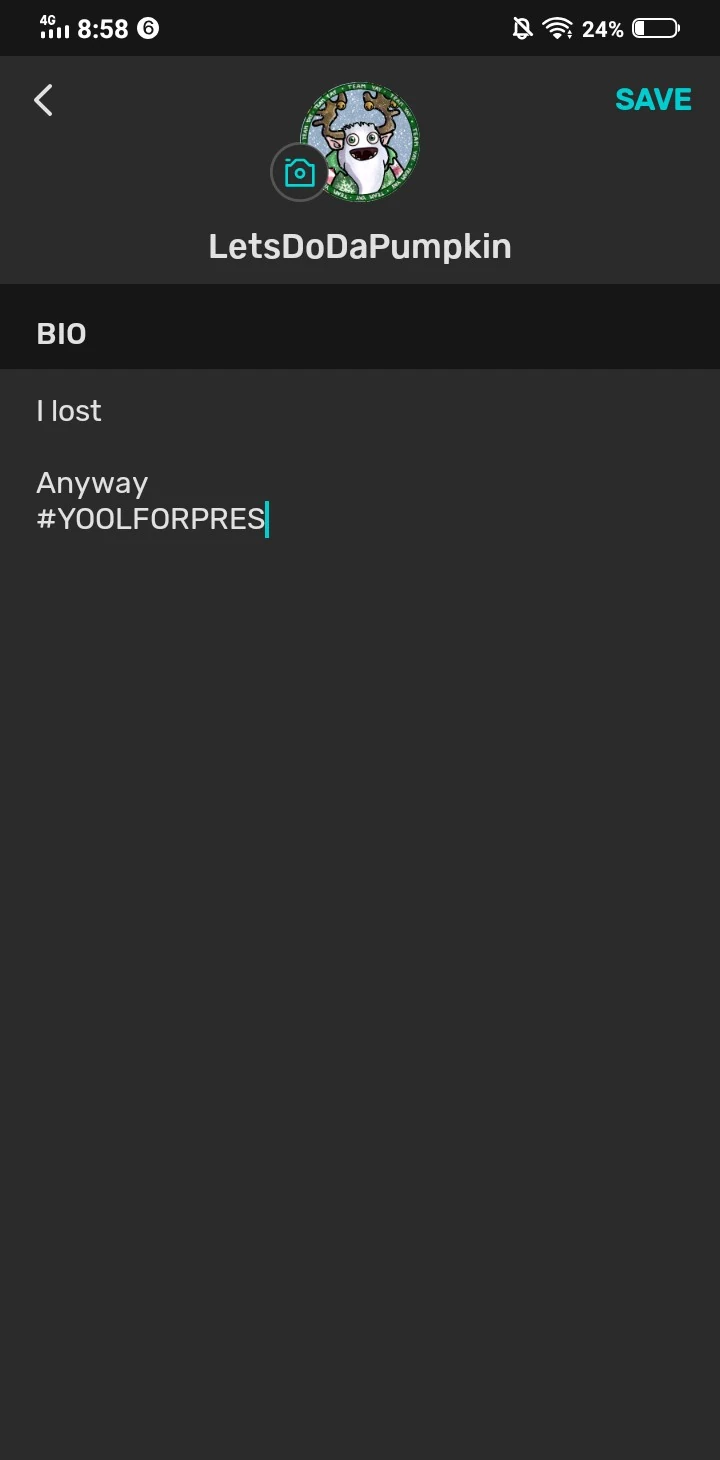This screenshot has width=720, height=1460.
Task: Tap the WiFi signal icon in status bar
Action: (557, 28)
